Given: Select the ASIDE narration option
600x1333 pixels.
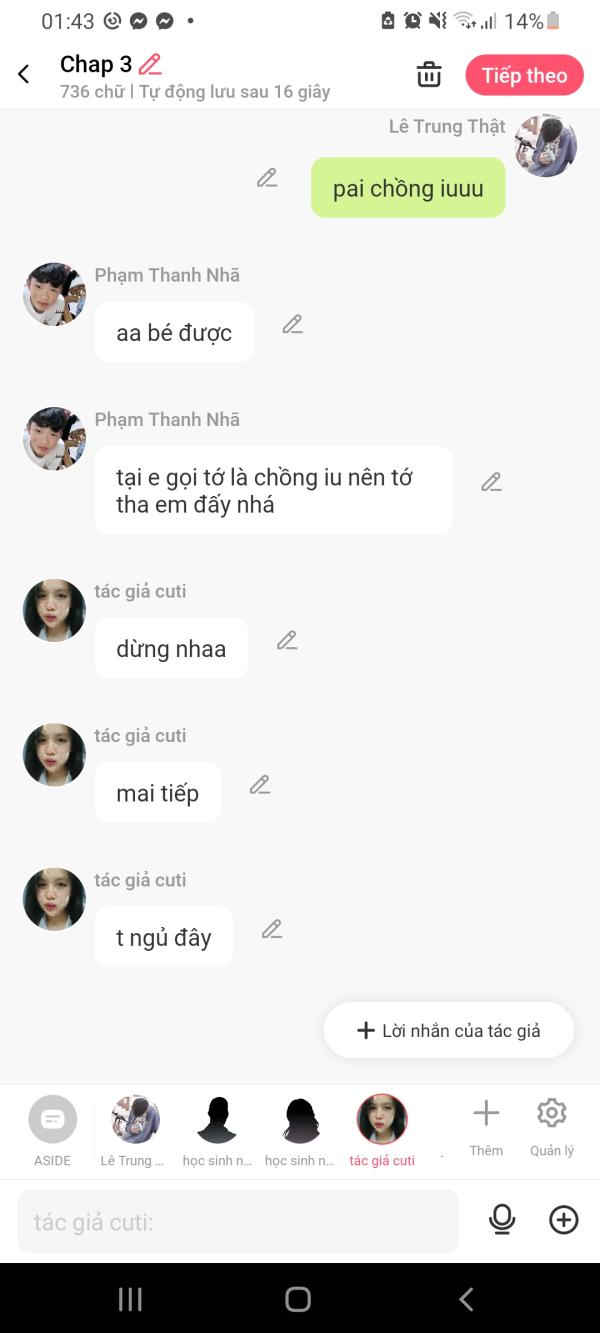Looking at the screenshot, I should click(x=52, y=1129).
